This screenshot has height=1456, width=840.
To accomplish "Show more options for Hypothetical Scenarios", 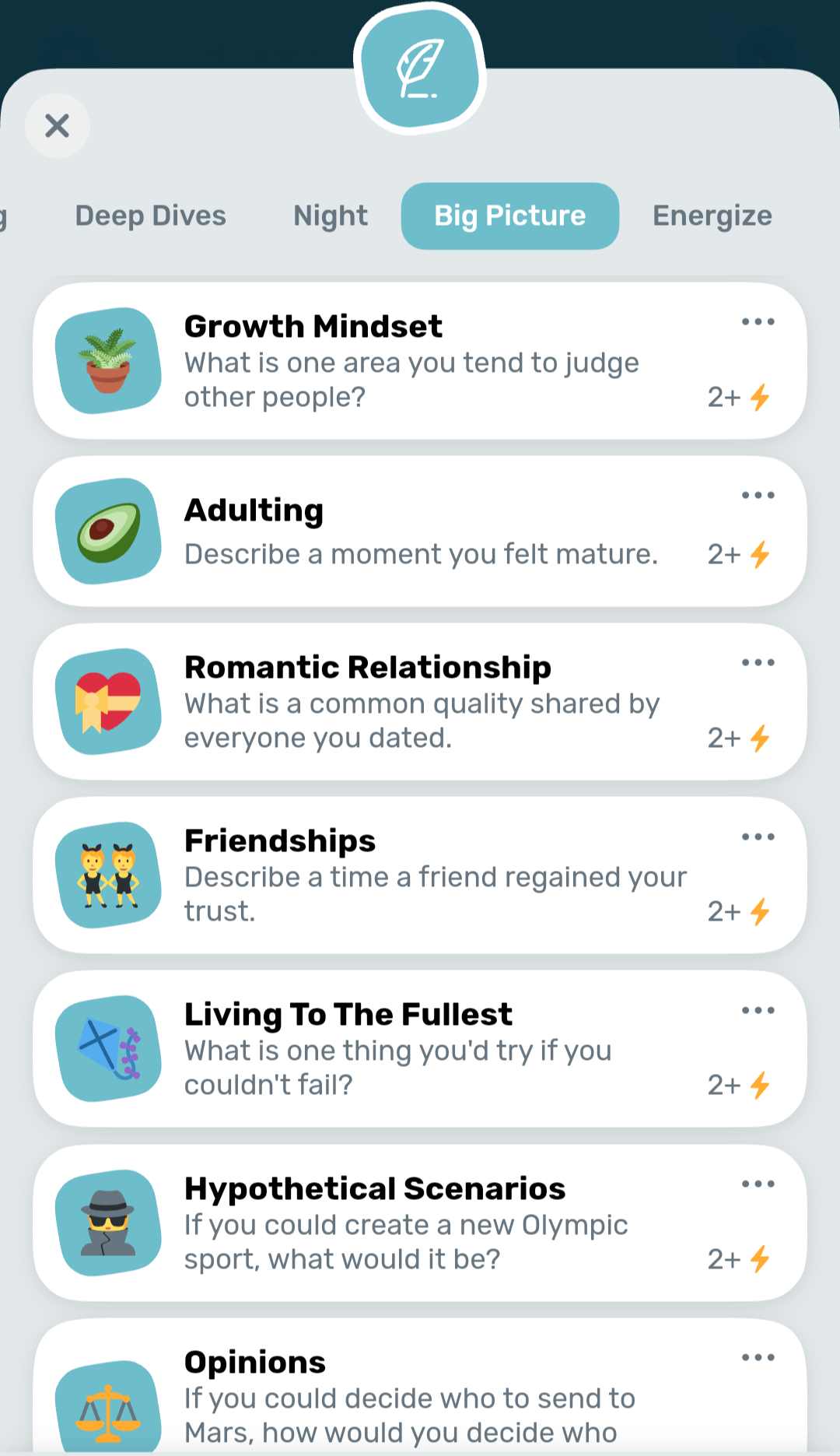I will pyautogui.click(x=758, y=1184).
